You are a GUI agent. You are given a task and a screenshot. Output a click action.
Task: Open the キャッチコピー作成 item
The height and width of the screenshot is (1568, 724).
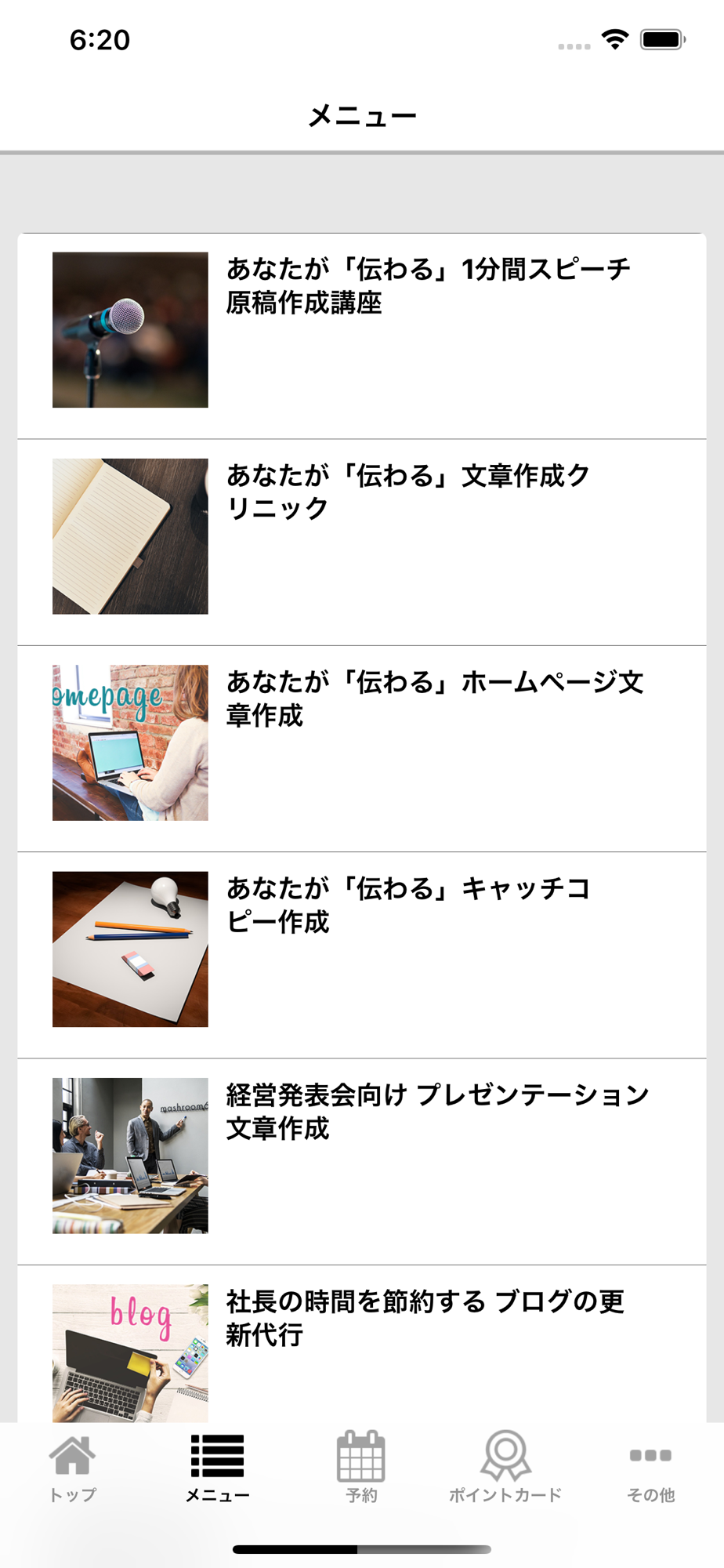(362, 955)
